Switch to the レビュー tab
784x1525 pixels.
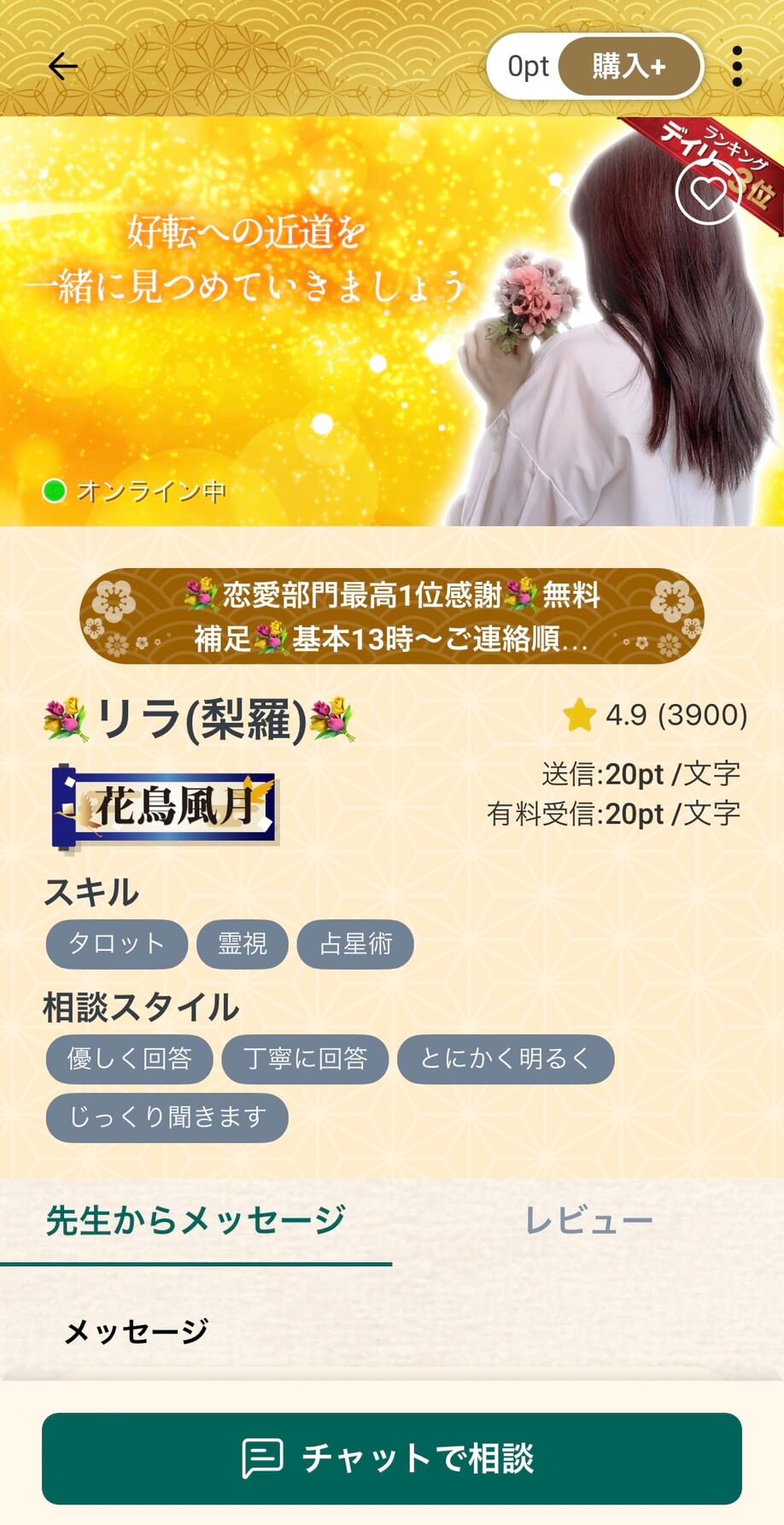[x=588, y=1221]
